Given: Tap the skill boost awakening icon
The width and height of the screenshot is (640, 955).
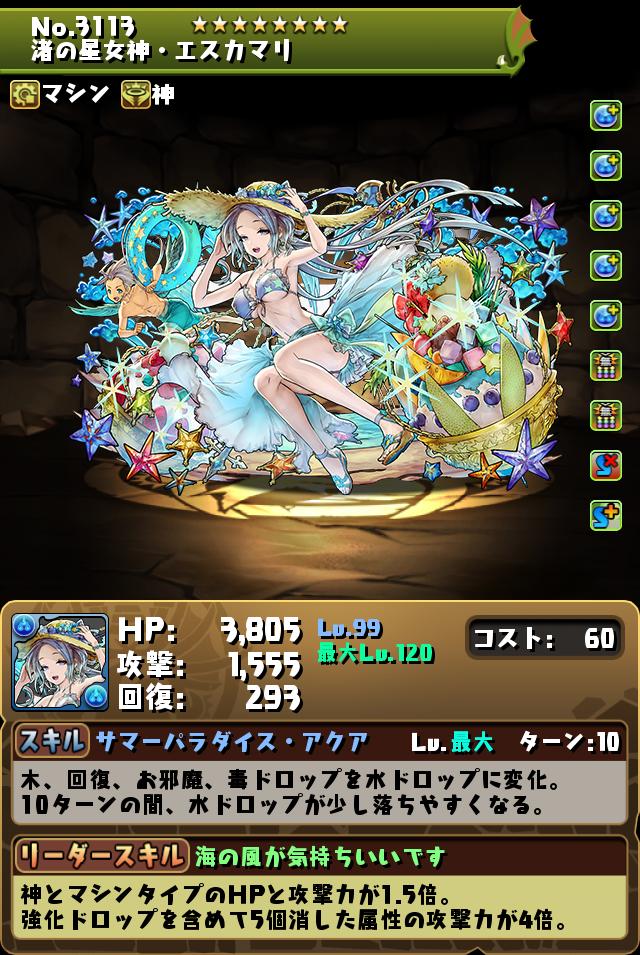Looking at the screenshot, I should tap(605, 513).
